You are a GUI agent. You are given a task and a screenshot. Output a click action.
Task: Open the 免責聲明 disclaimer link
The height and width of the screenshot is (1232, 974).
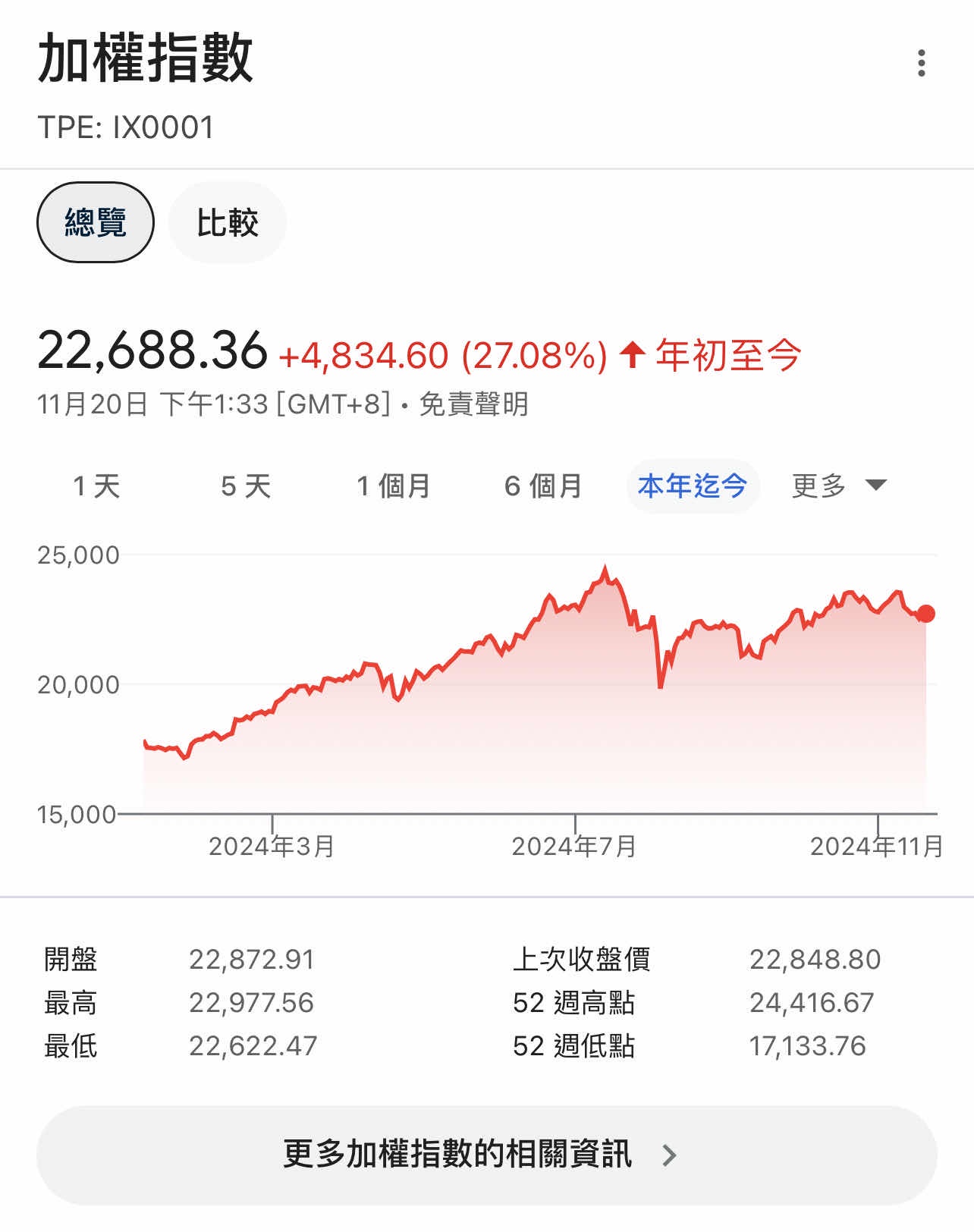point(473,404)
